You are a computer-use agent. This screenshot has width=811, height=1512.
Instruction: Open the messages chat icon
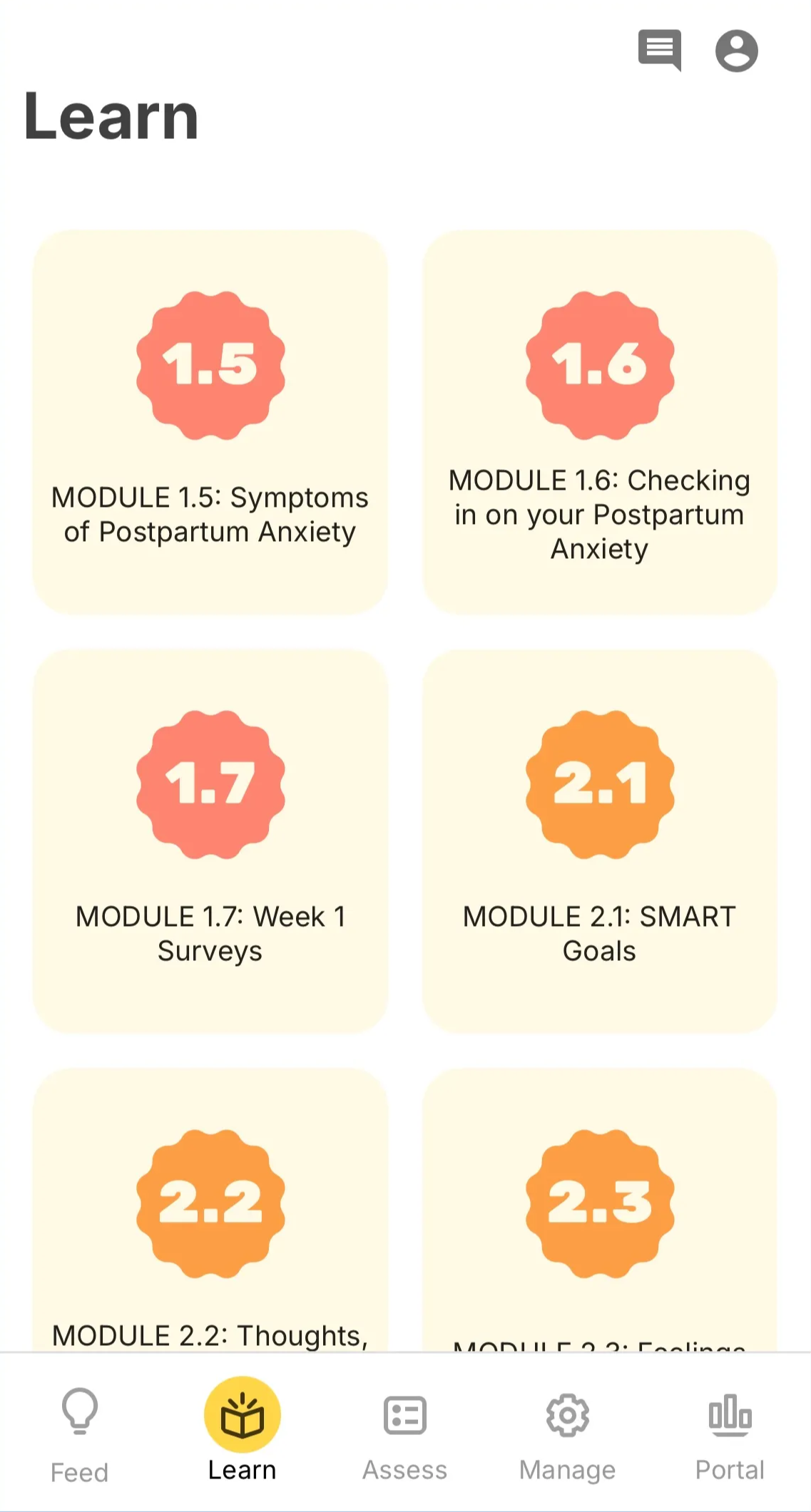coord(659,50)
